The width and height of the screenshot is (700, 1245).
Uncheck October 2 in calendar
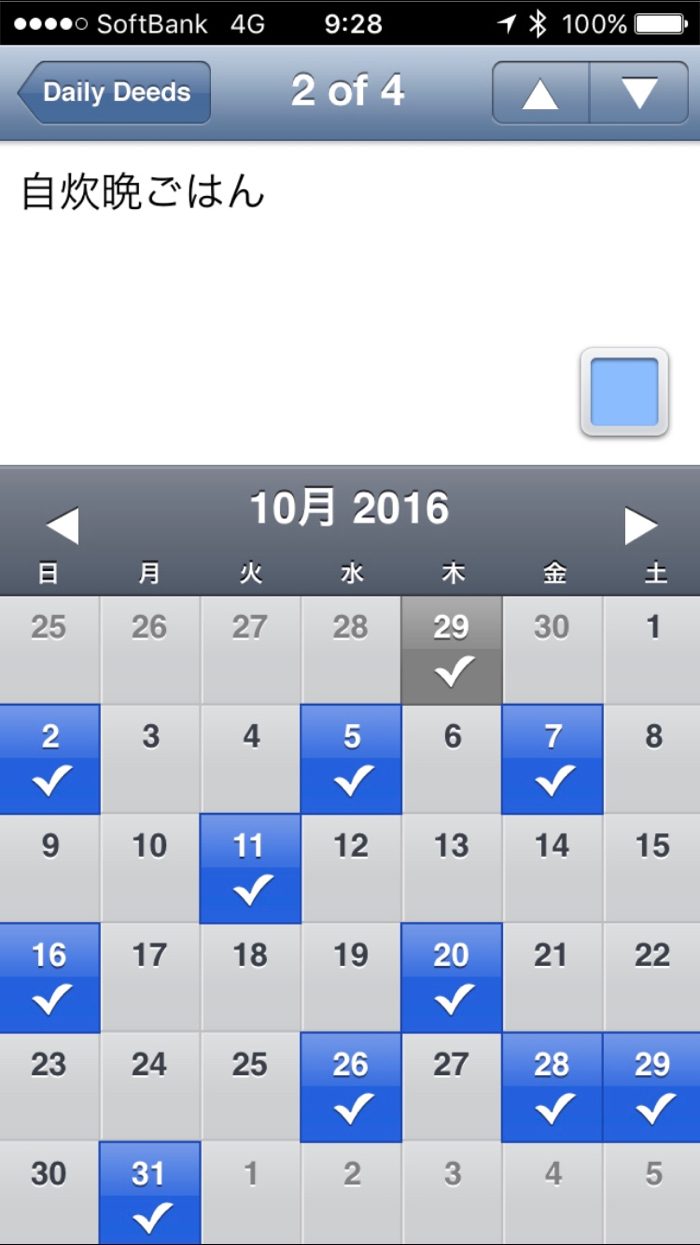click(50, 760)
